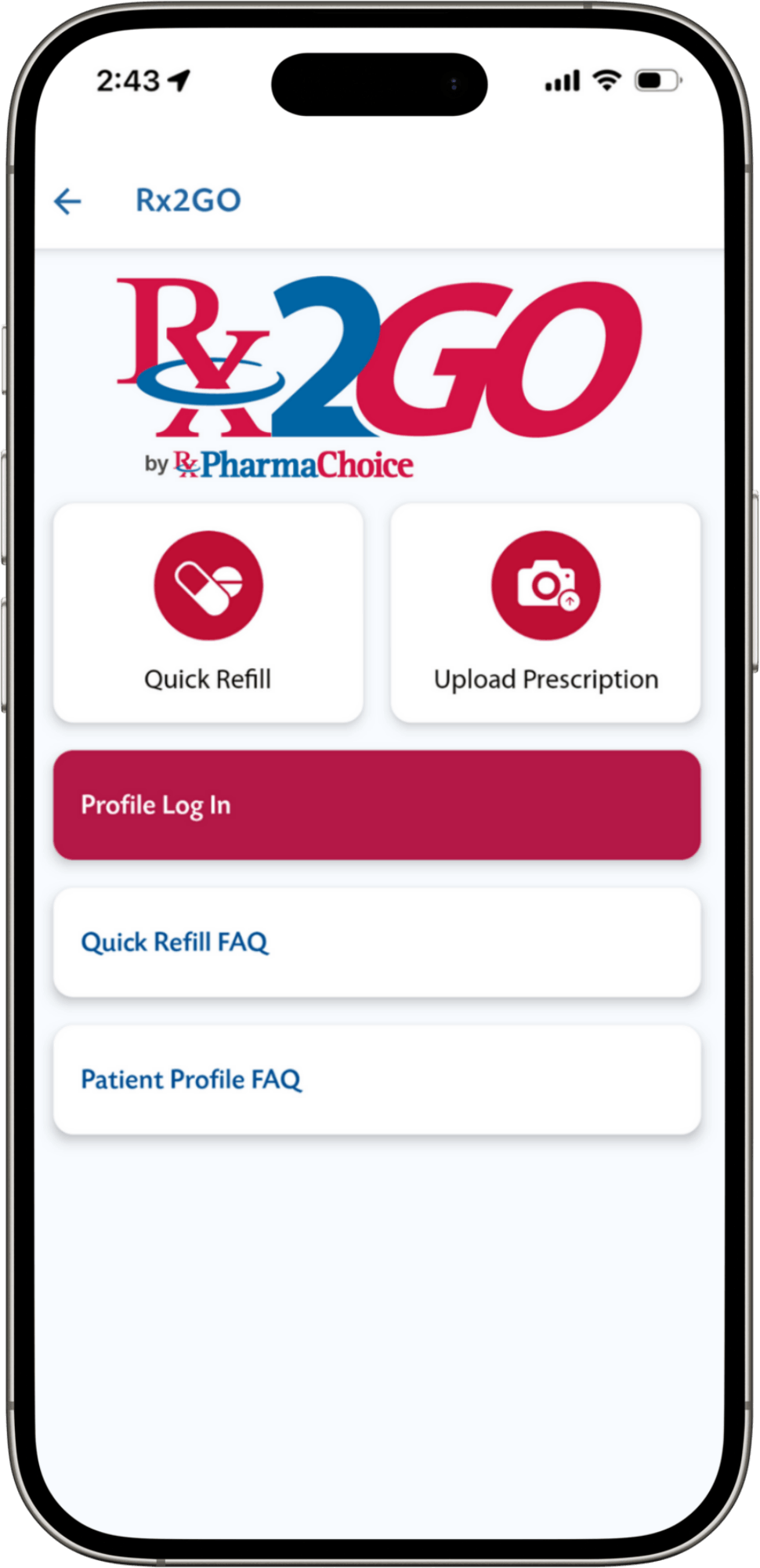The width and height of the screenshot is (760, 1568).
Task: Open Quick Refill FAQ
Action: (377, 942)
